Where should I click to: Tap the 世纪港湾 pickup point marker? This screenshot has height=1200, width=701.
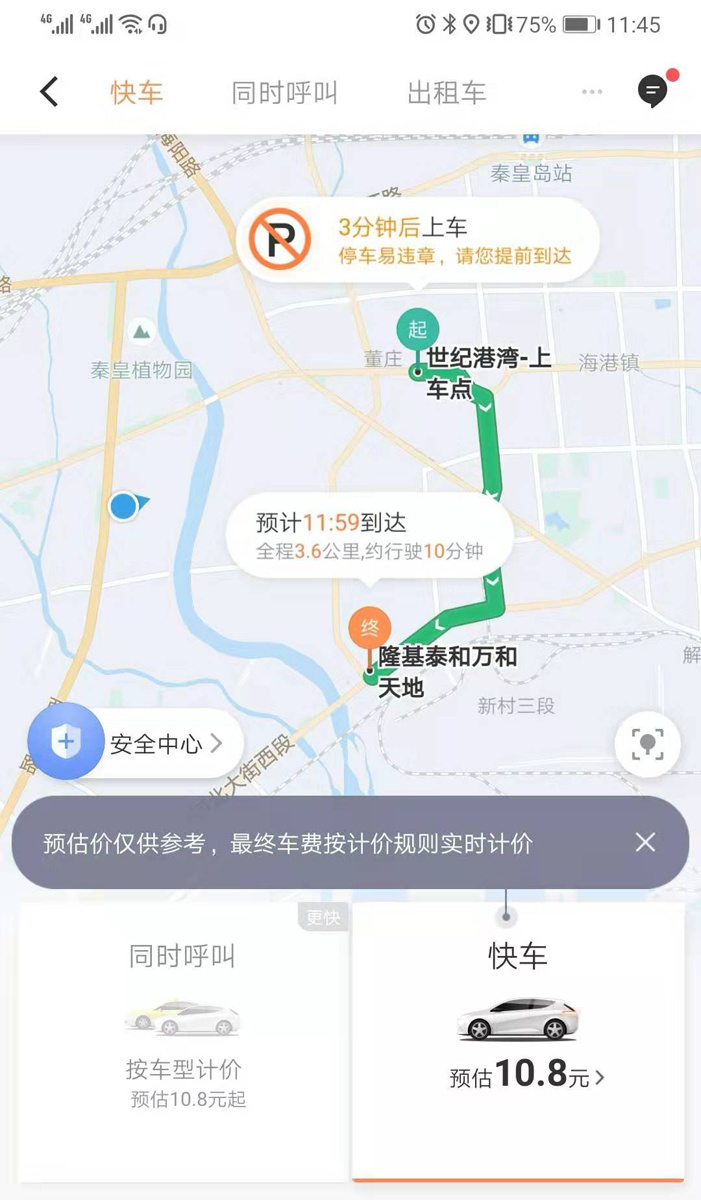[x=417, y=330]
